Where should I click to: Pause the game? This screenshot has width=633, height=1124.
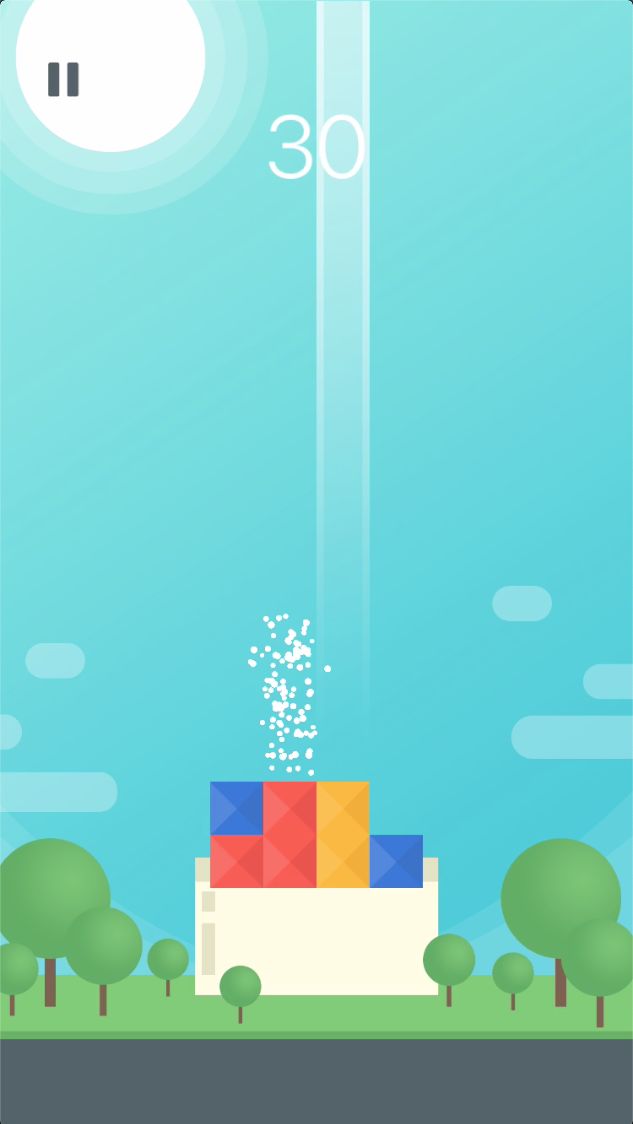63,79
